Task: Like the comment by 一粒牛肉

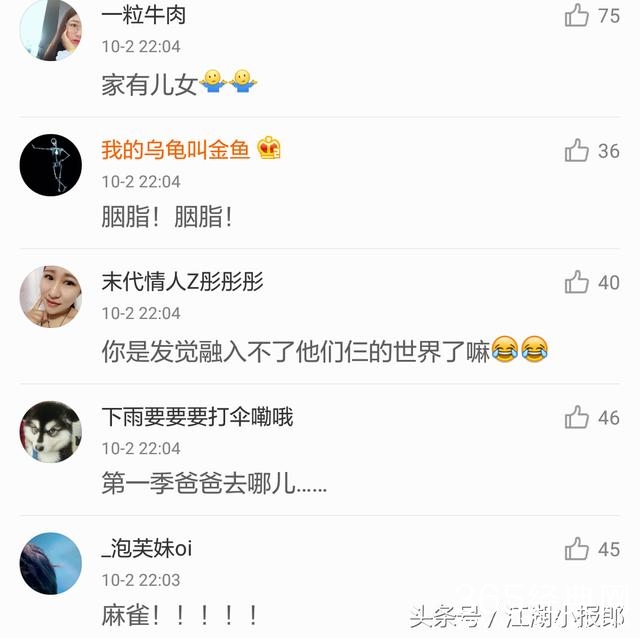Action: tap(577, 15)
